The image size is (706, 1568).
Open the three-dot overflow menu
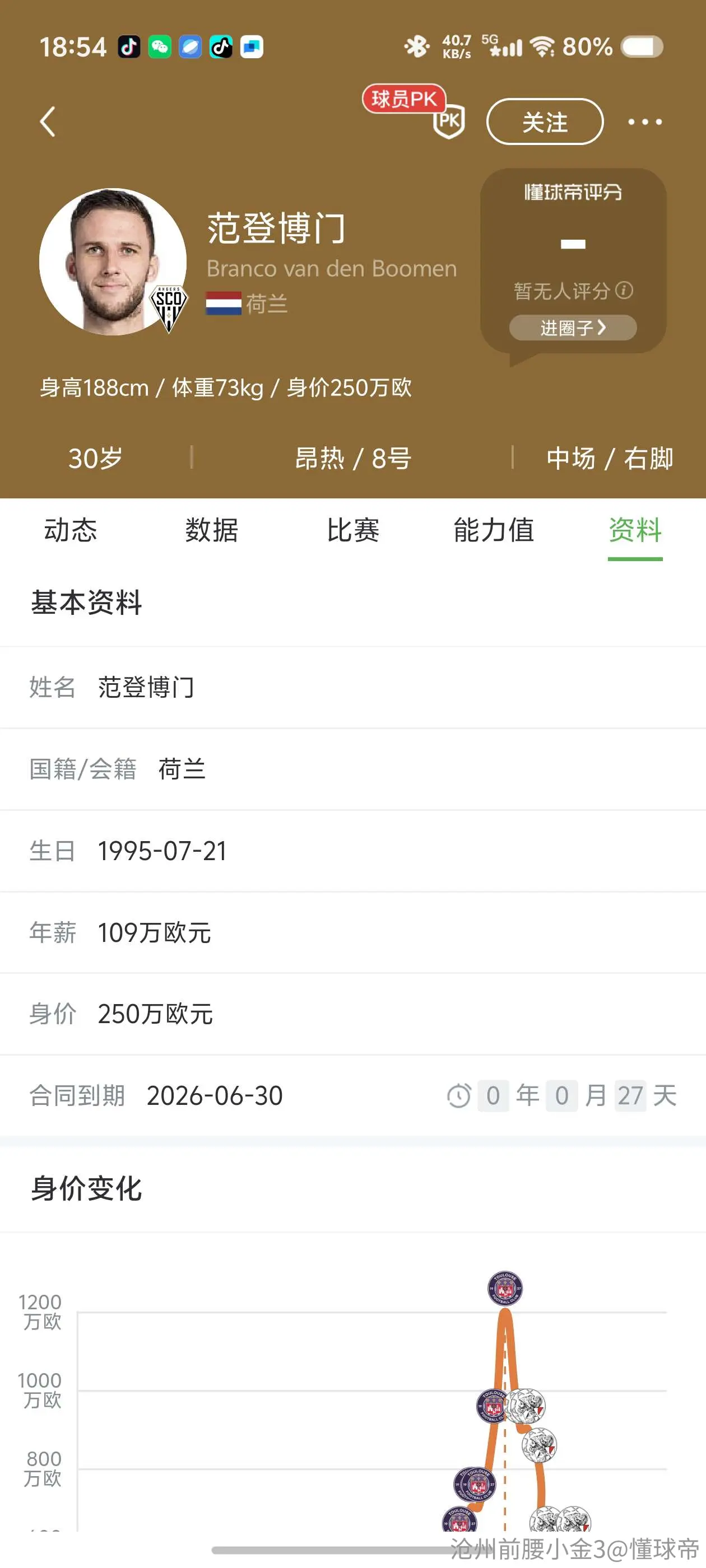click(644, 122)
